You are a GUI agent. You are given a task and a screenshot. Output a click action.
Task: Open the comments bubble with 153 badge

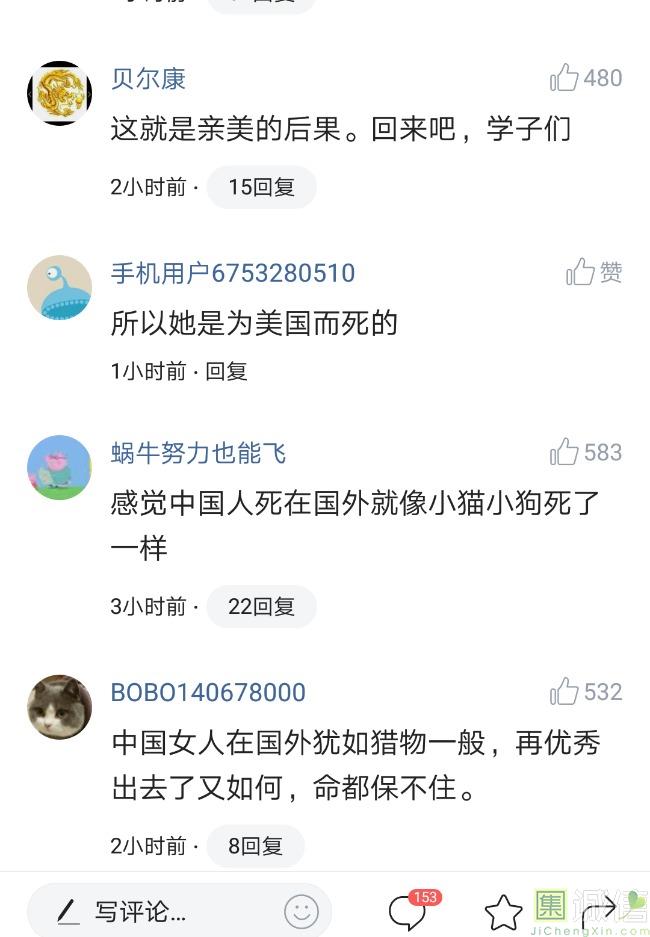pos(408,911)
